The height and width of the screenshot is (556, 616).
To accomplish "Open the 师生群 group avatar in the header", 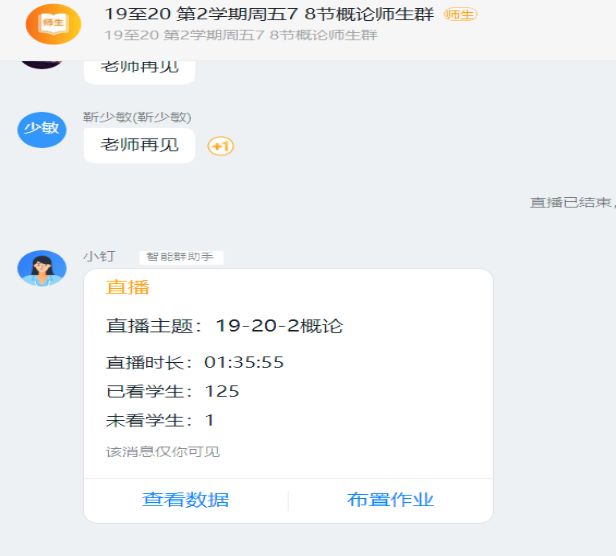I will click(x=53, y=24).
